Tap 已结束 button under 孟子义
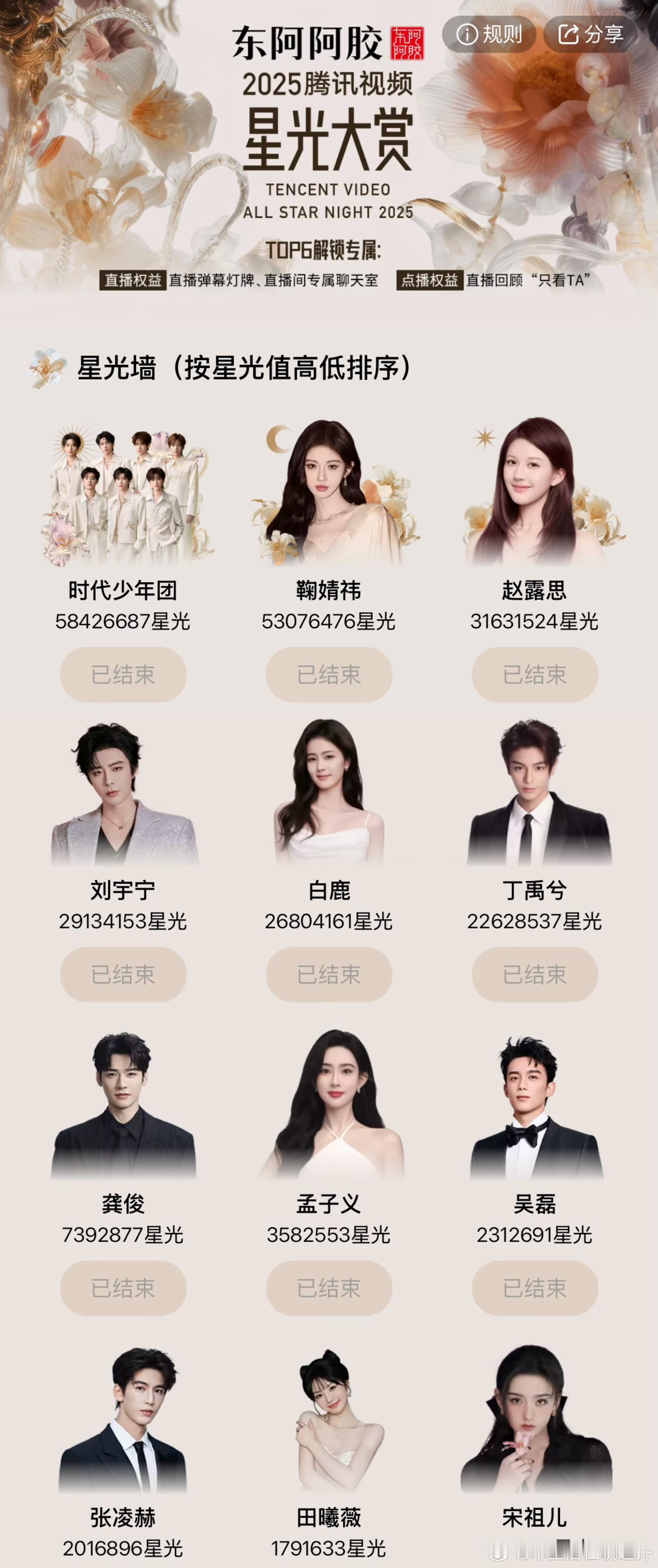Screen dimensions: 658x1568 (x=329, y=1288)
